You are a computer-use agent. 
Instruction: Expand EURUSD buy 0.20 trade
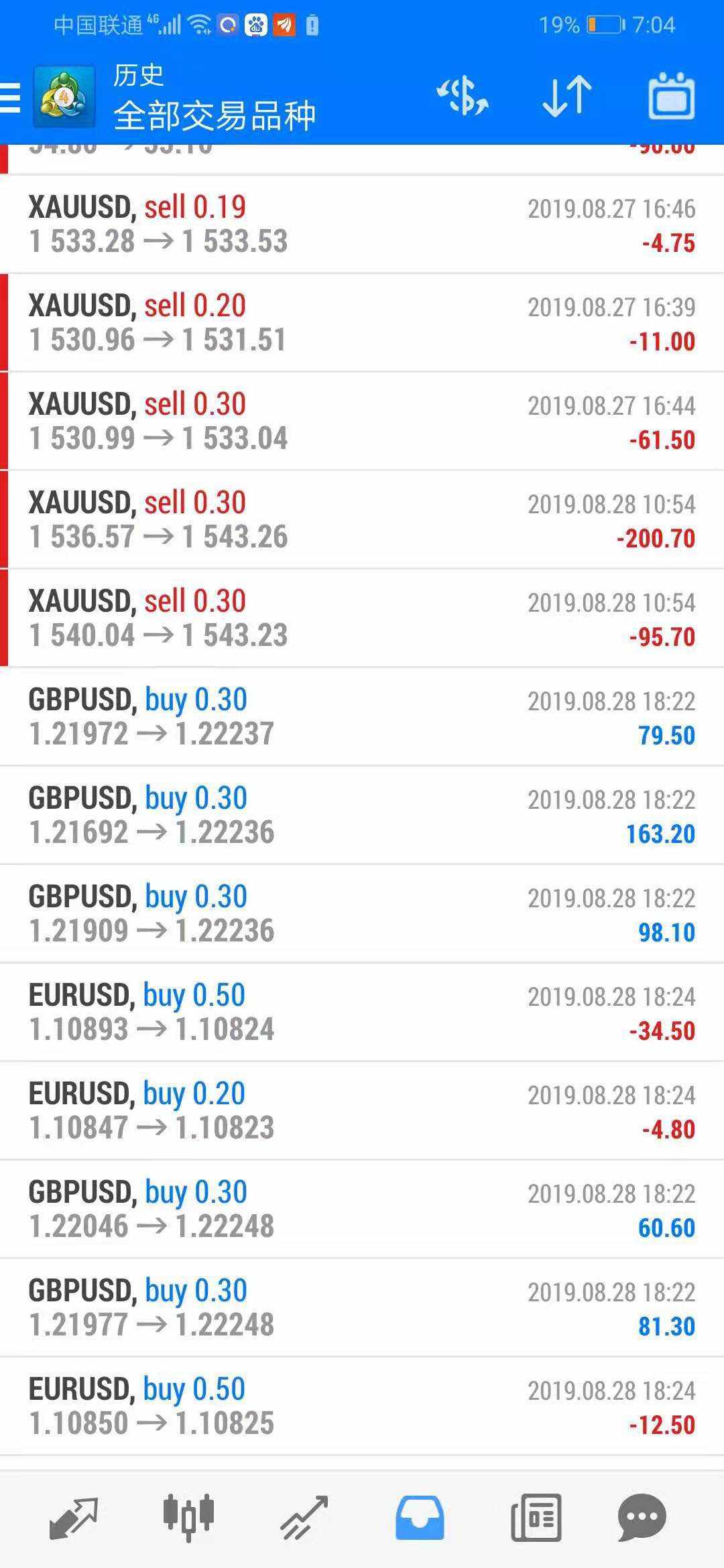[x=362, y=1111]
